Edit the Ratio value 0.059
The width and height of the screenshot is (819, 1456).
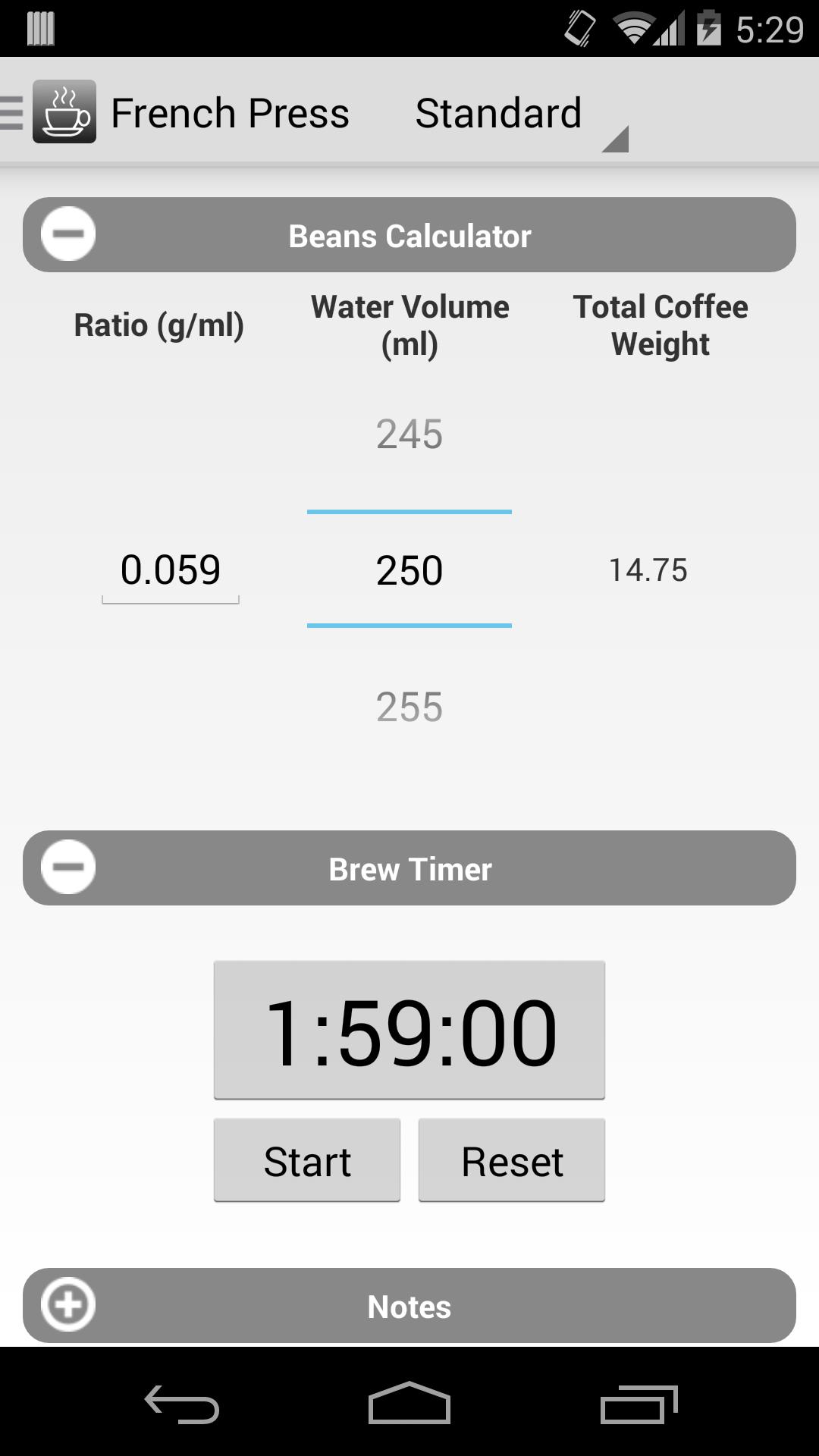click(x=171, y=570)
